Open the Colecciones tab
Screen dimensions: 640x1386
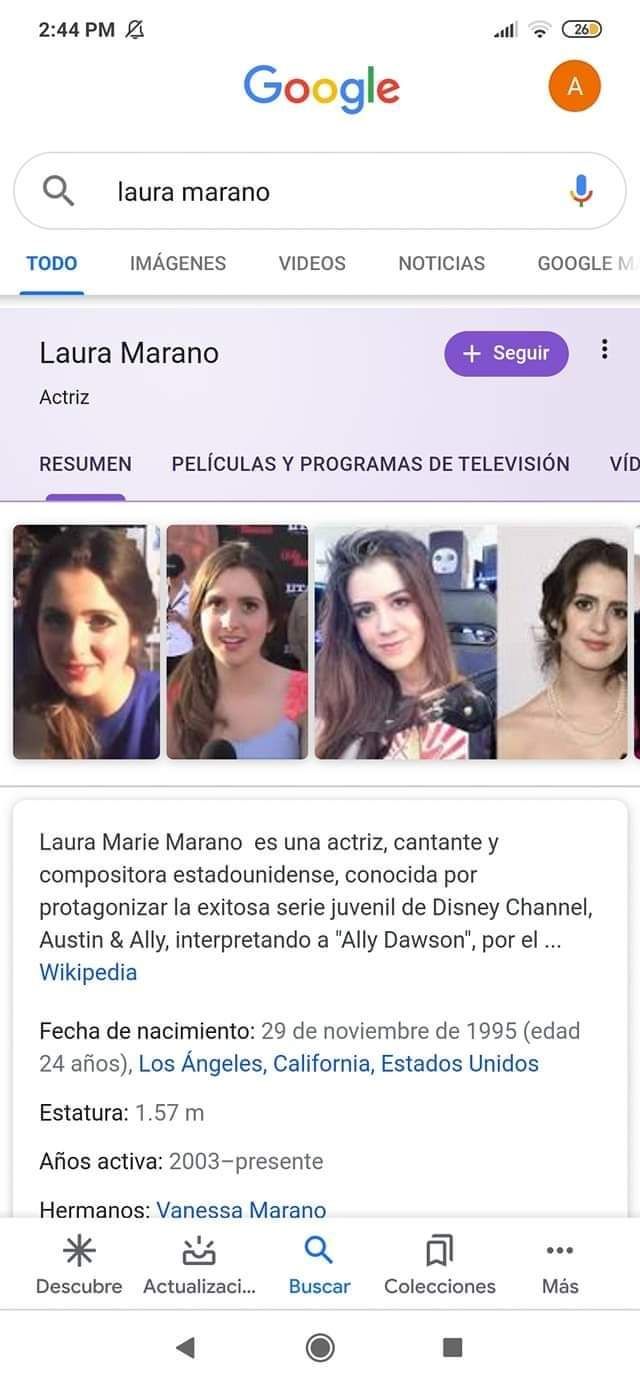[x=439, y=1265]
